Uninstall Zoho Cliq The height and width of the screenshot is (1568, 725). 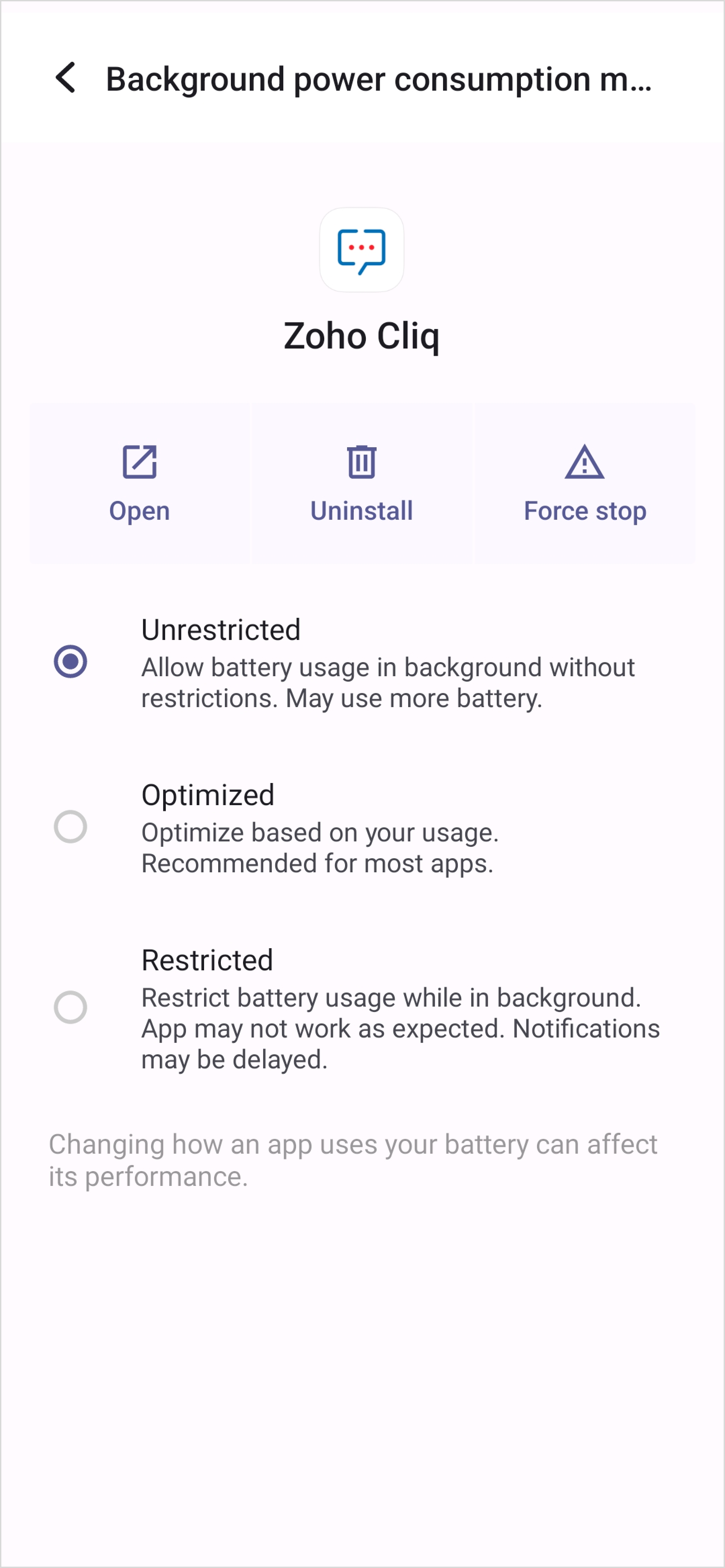coord(362,483)
